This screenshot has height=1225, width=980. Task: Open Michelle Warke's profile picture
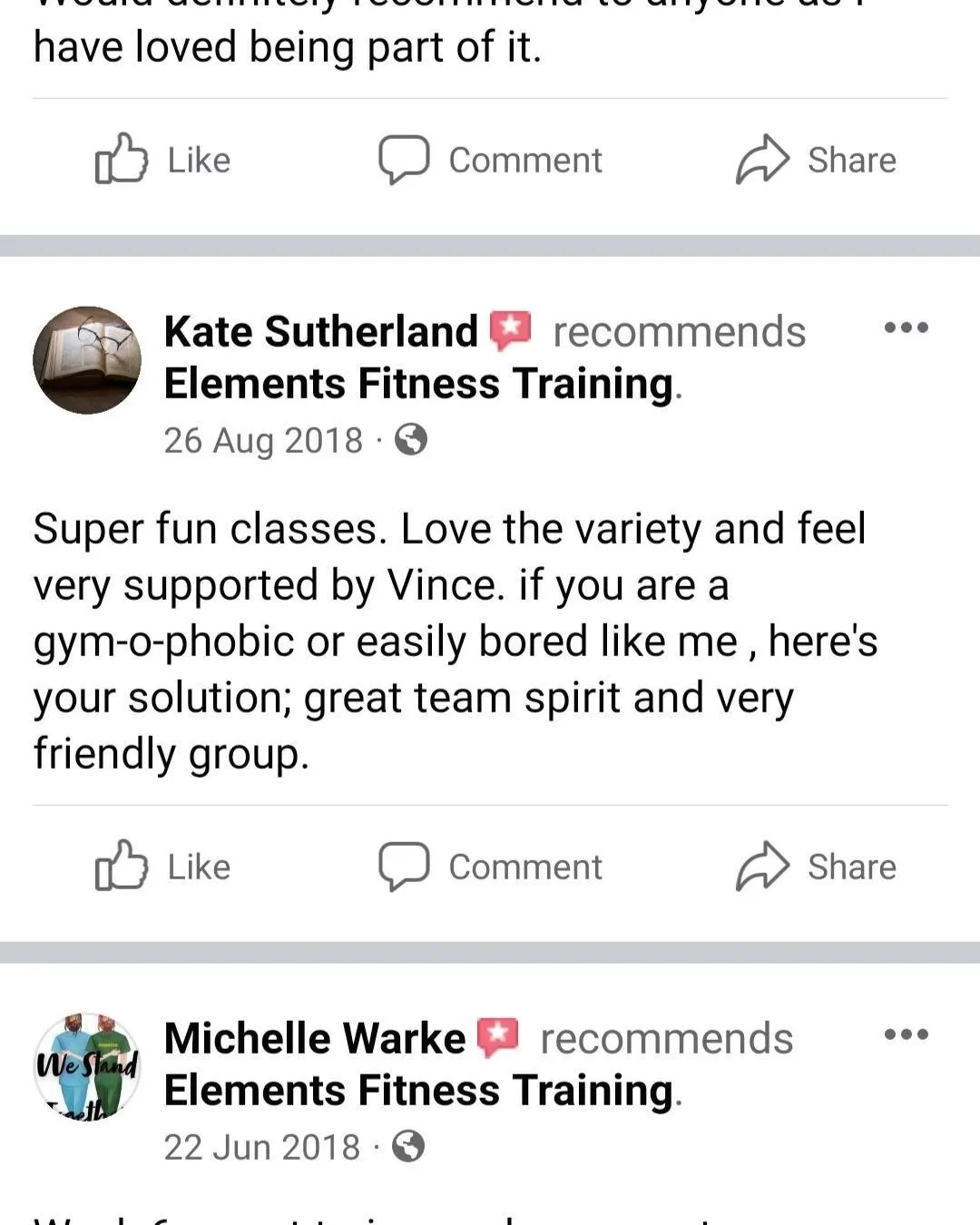click(87, 1067)
